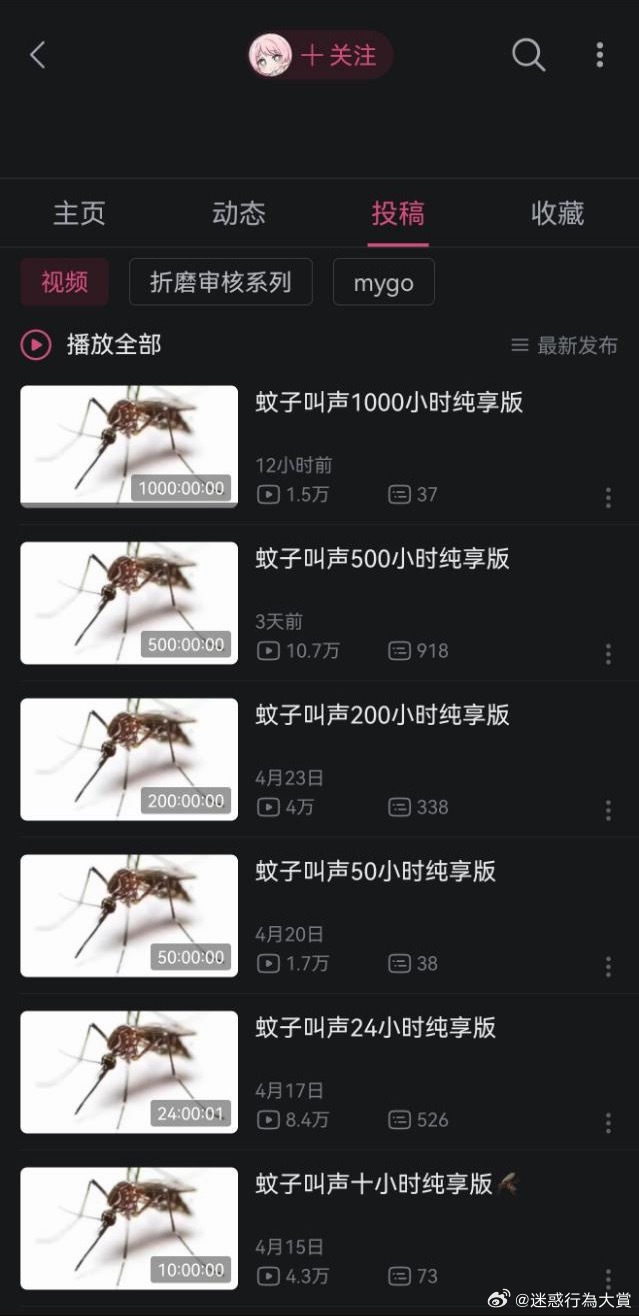The height and width of the screenshot is (1316, 639).
Task: Select the 折磨审核系列 chip
Action: (x=221, y=282)
